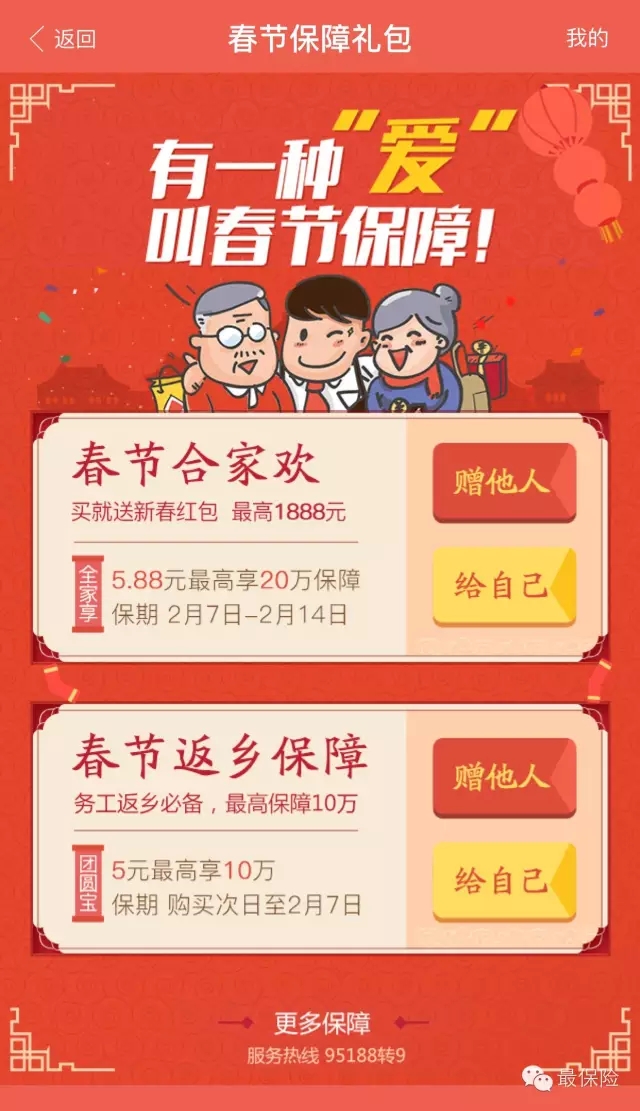Open the 我的 page
Screen dimensions: 640x1111
(x=587, y=38)
